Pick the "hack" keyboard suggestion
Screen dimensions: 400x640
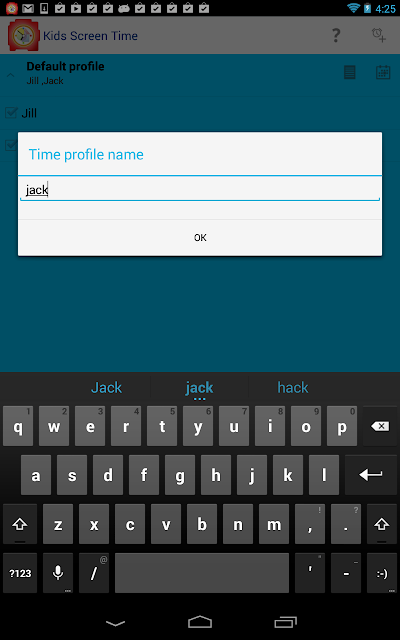[293, 387]
